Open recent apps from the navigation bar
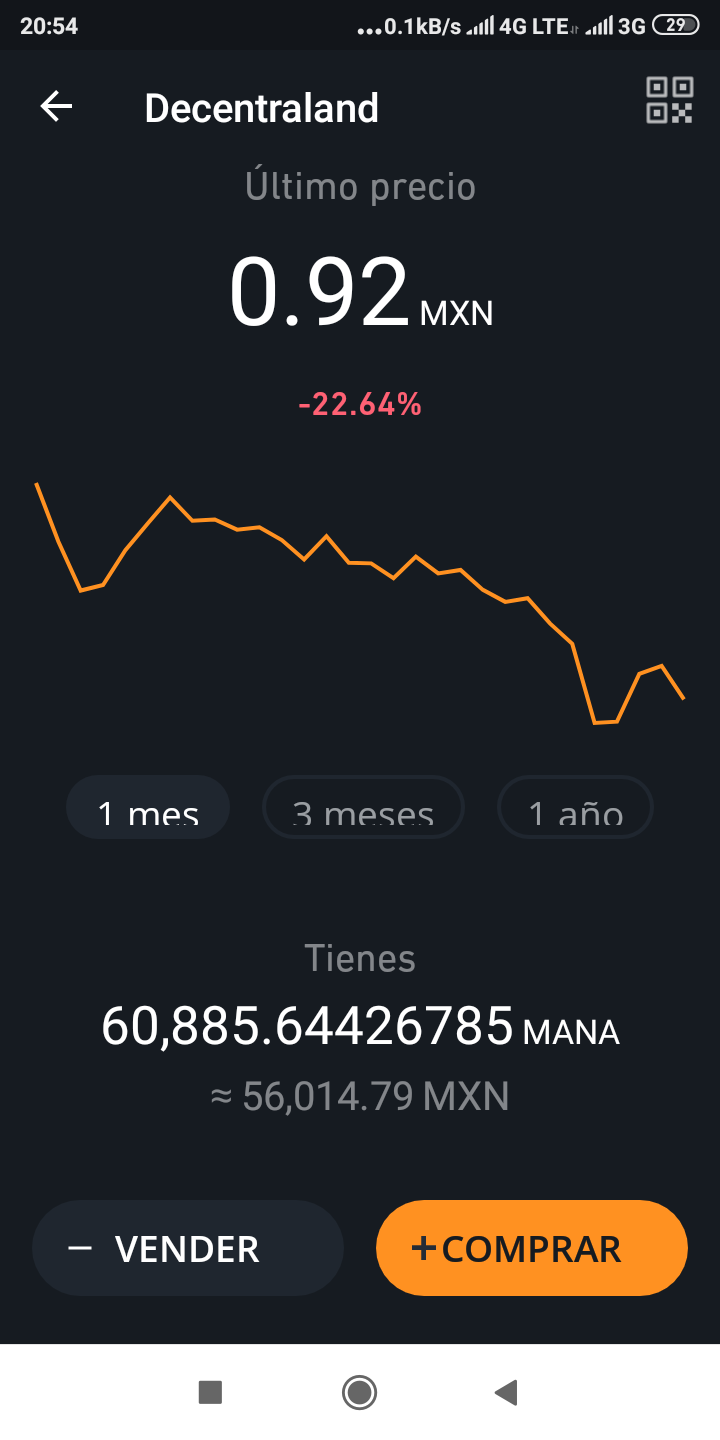Image resolution: width=720 pixels, height=1440 pixels. [210, 1392]
